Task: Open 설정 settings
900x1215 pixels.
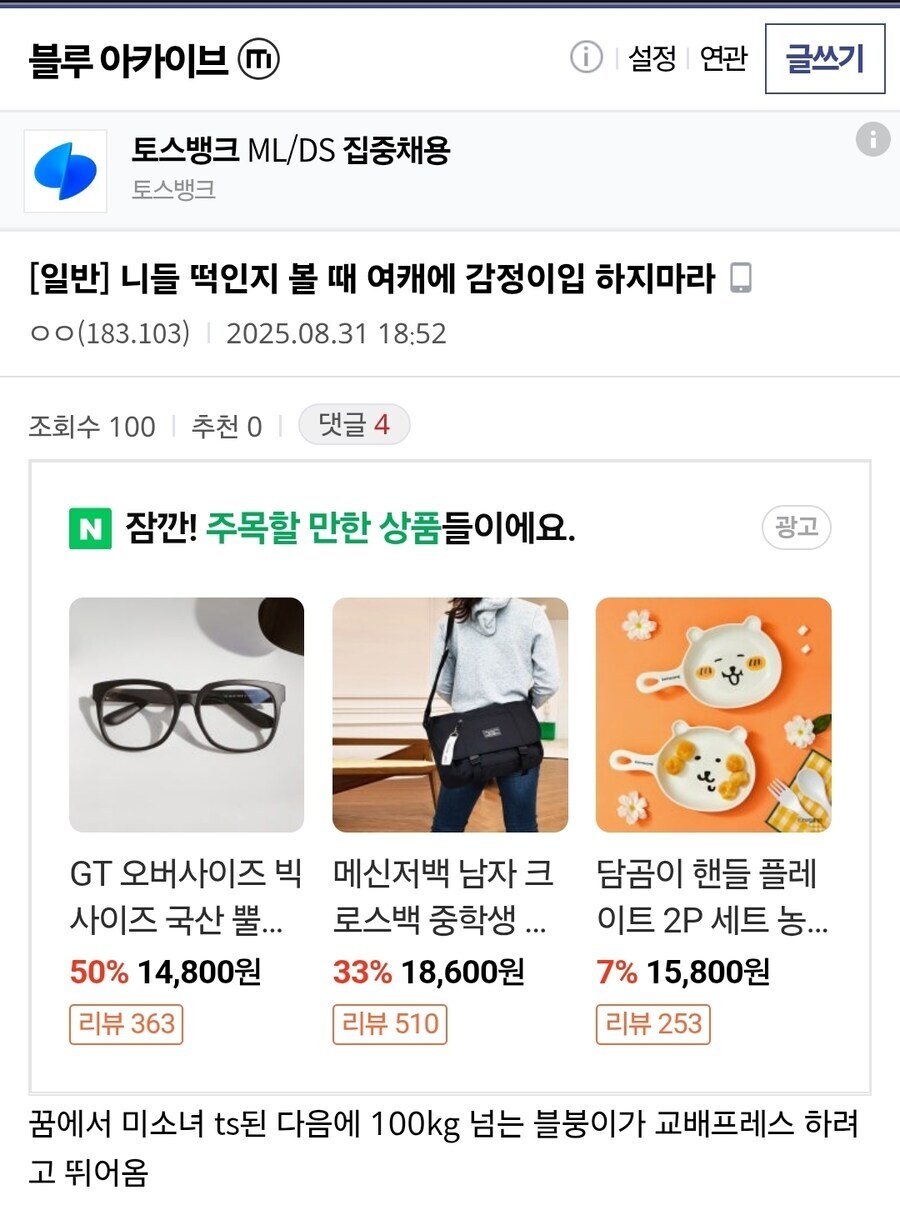Action: [x=652, y=59]
